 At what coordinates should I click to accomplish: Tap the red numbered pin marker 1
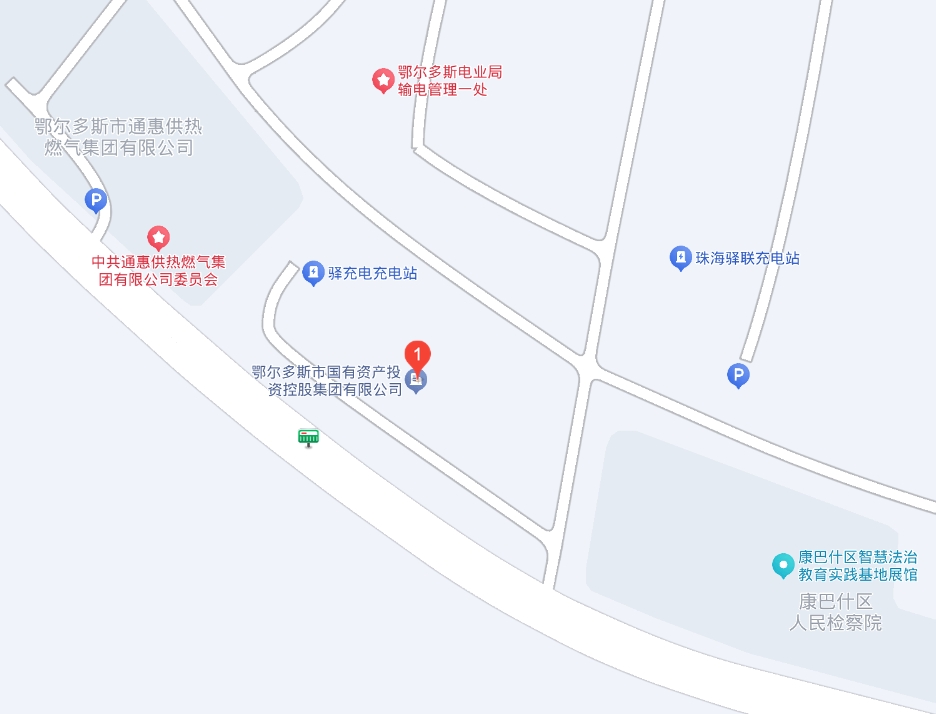pyautogui.click(x=417, y=355)
